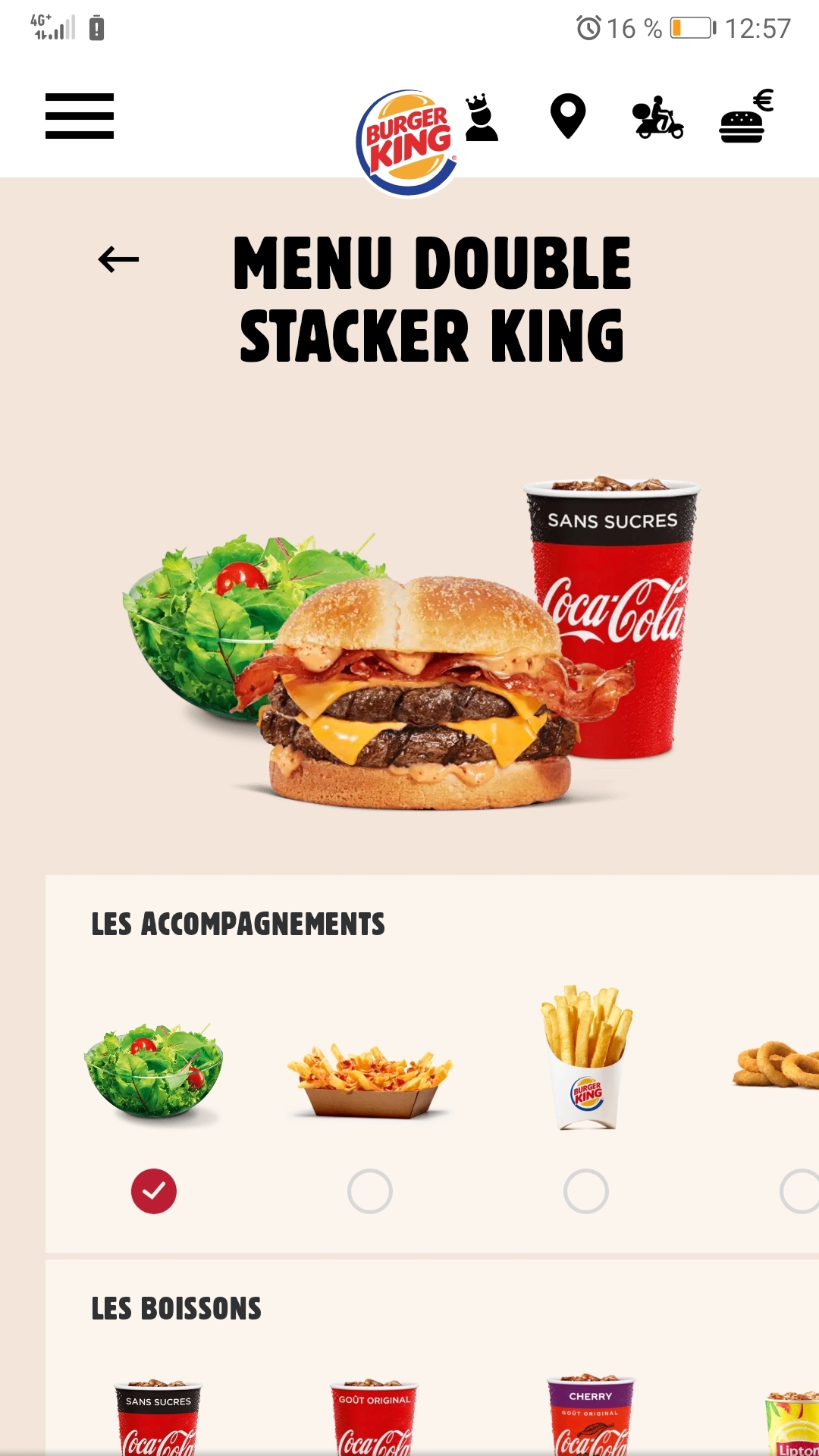Open the burger order with euro icon
Screen dimensions: 819x1456
(745, 118)
